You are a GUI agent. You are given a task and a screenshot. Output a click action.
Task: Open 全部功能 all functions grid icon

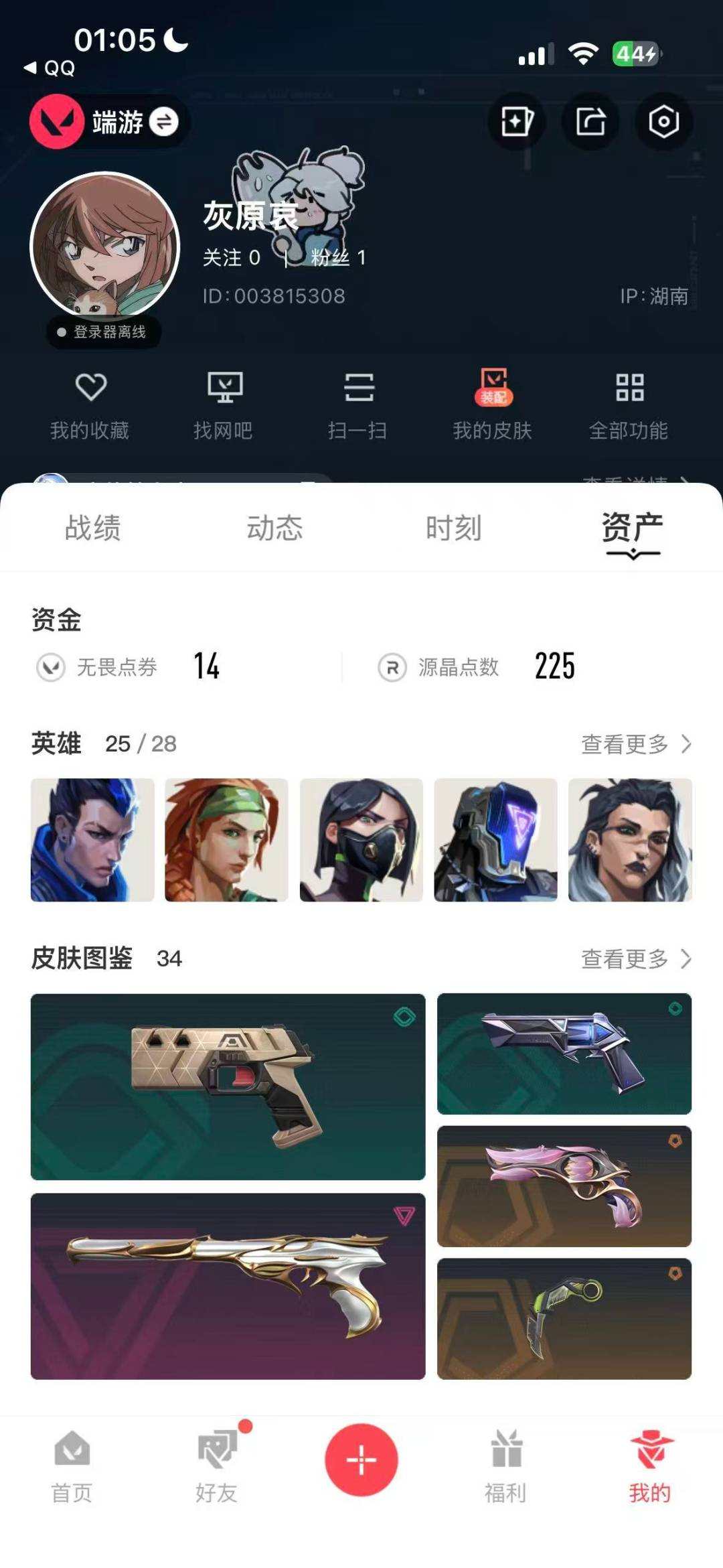pyautogui.click(x=629, y=403)
